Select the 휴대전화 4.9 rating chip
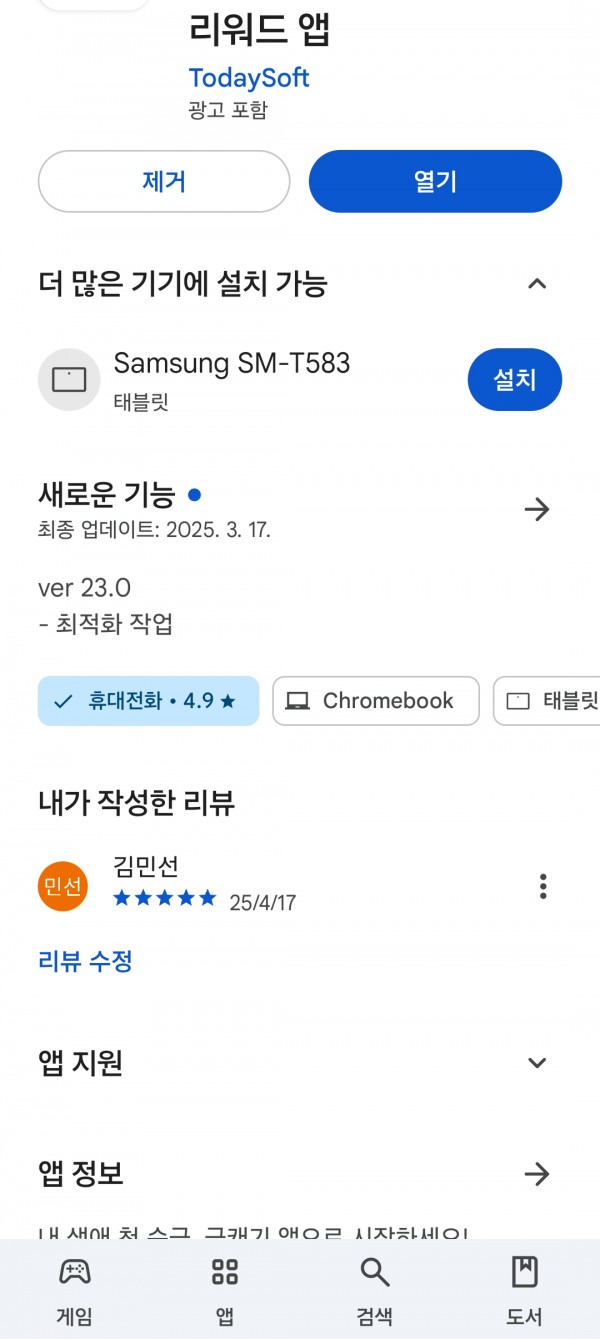The height and width of the screenshot is (1339, 600). (x=148, y=701)
